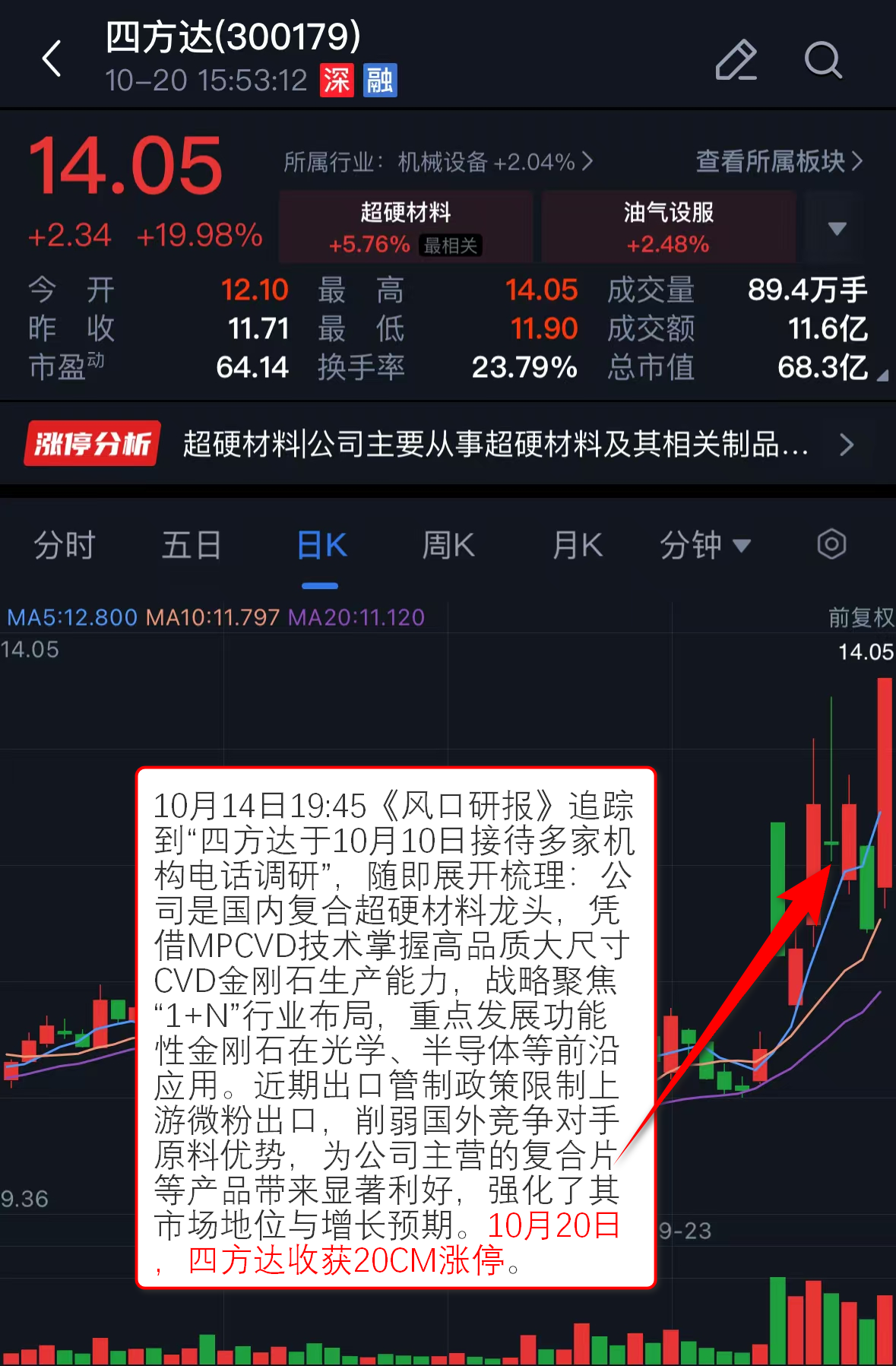
Task: Switch to the 分时 chart tab
Action: tap(64, 545)
